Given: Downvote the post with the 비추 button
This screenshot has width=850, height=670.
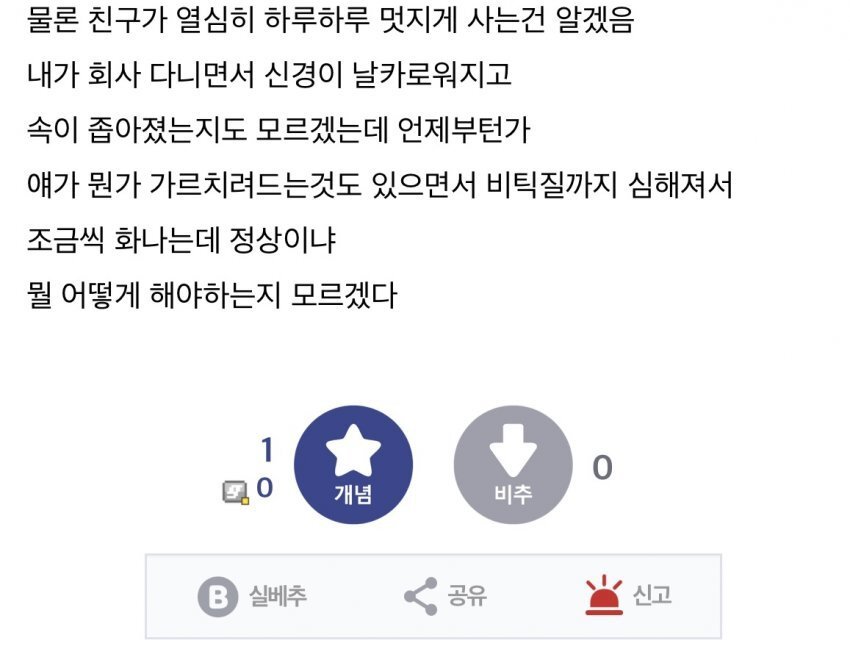Looking at the screenshot, I should click(513, 465).
